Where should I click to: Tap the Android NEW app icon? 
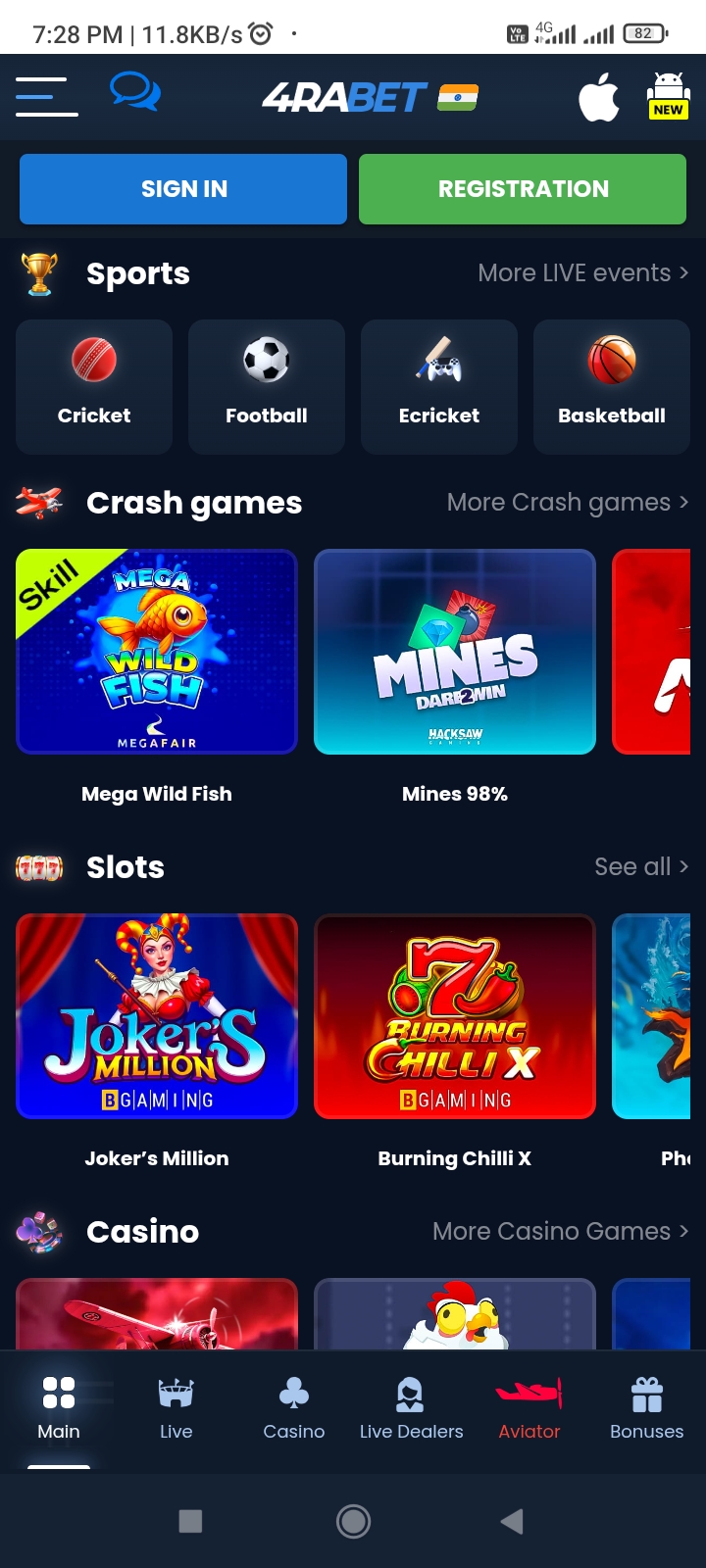tap(668, 96)
